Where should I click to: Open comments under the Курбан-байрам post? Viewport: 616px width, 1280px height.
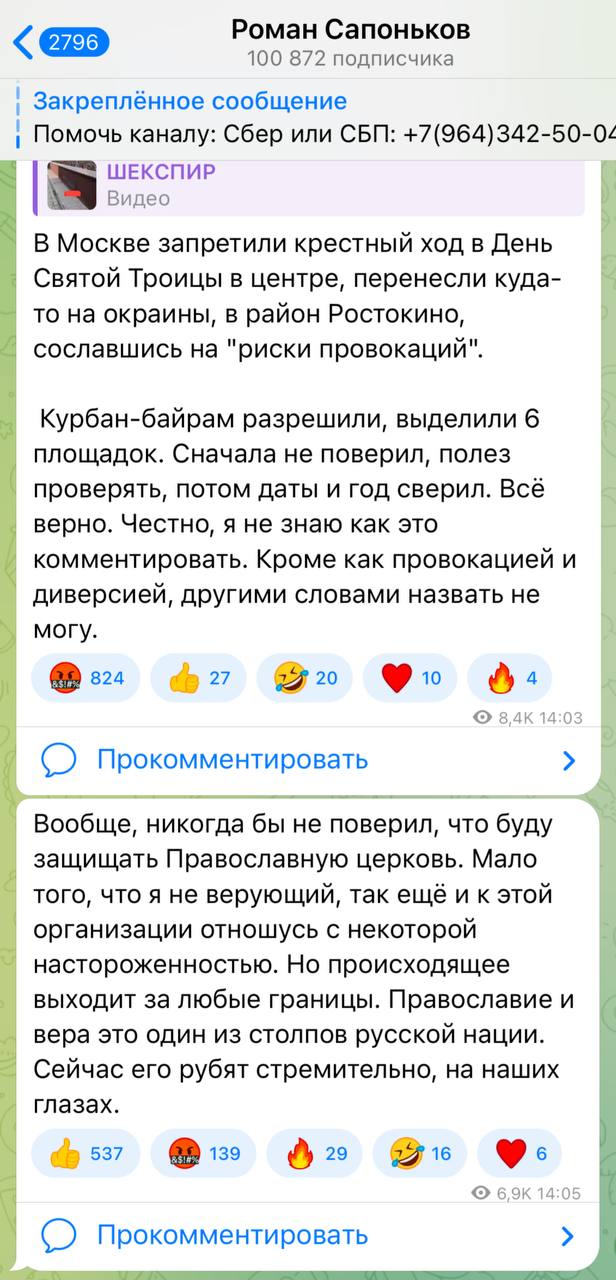308,760
